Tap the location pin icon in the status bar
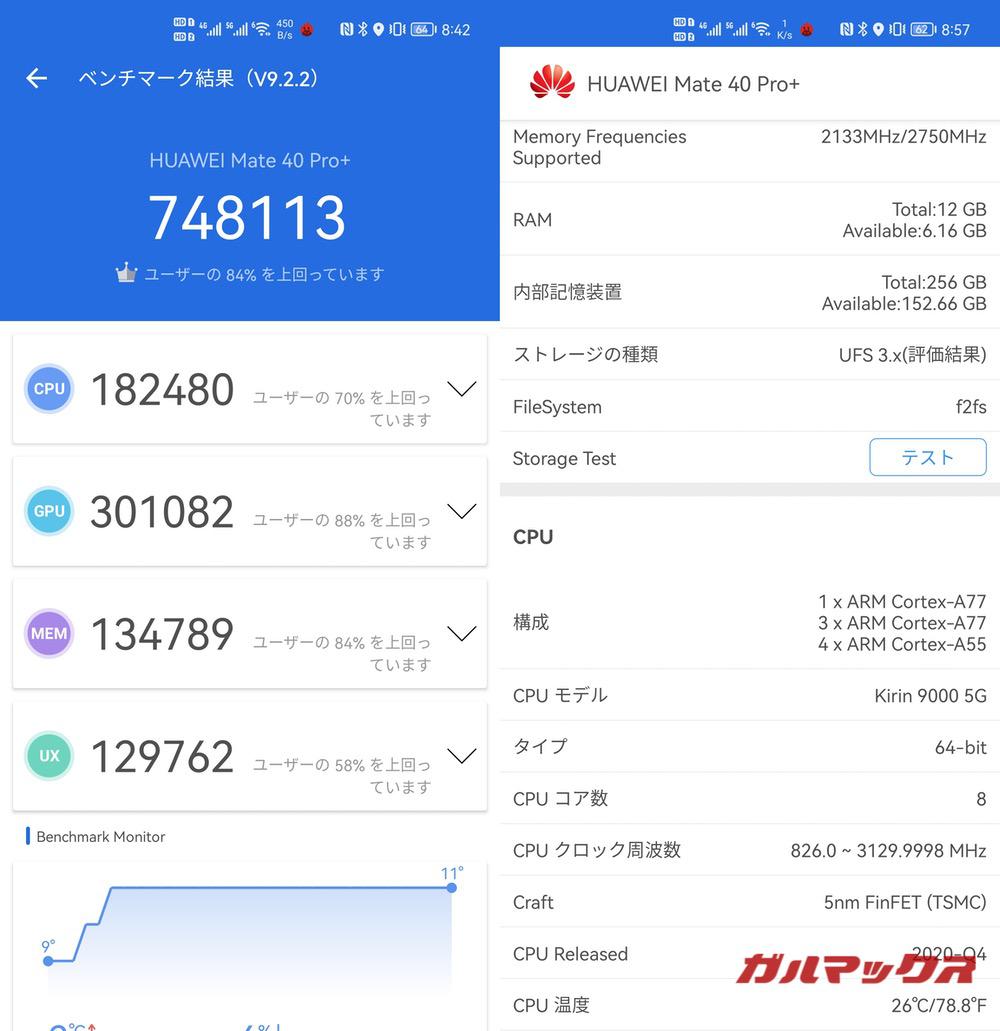1000x1031 pixels. coord(378,28)
